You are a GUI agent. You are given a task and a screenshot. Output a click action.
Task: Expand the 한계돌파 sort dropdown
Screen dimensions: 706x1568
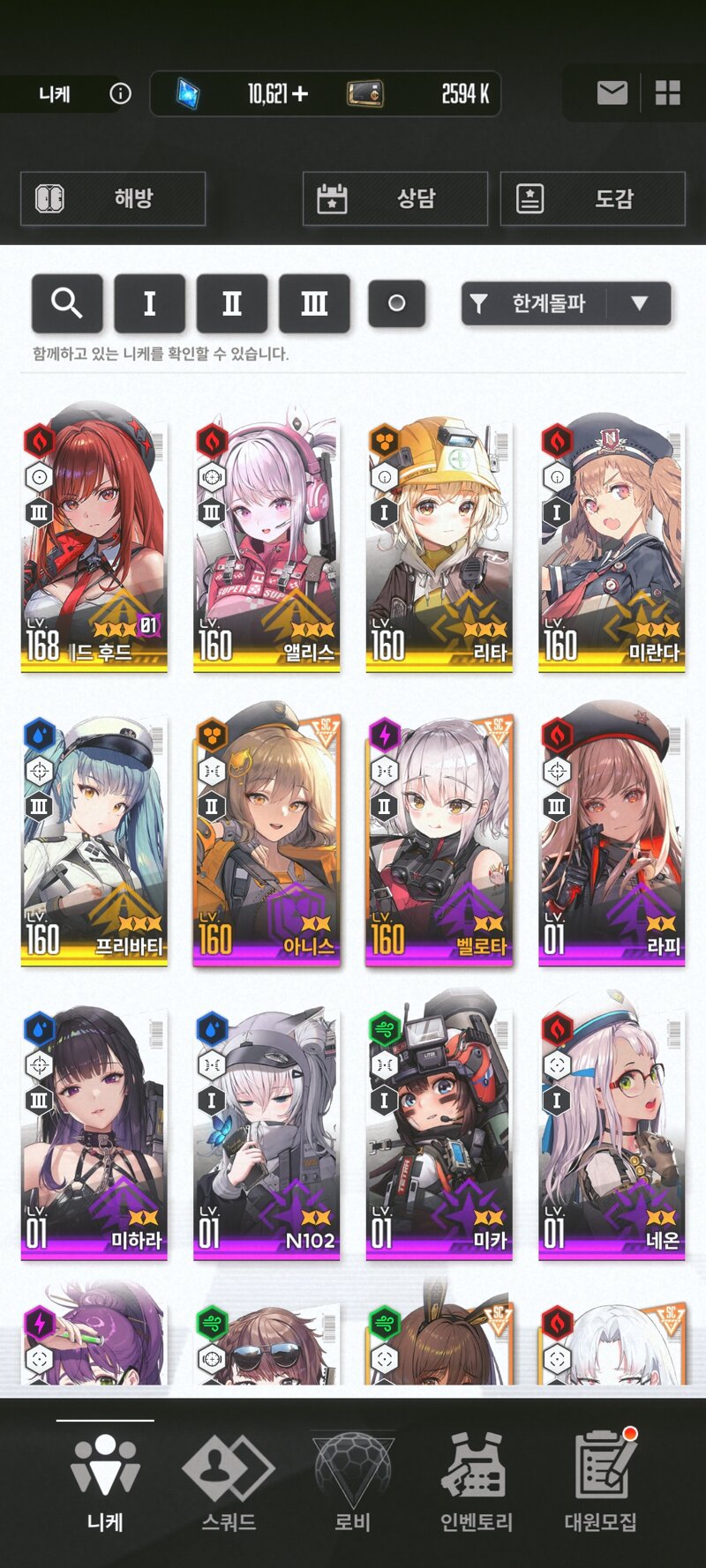pos(567,303)
